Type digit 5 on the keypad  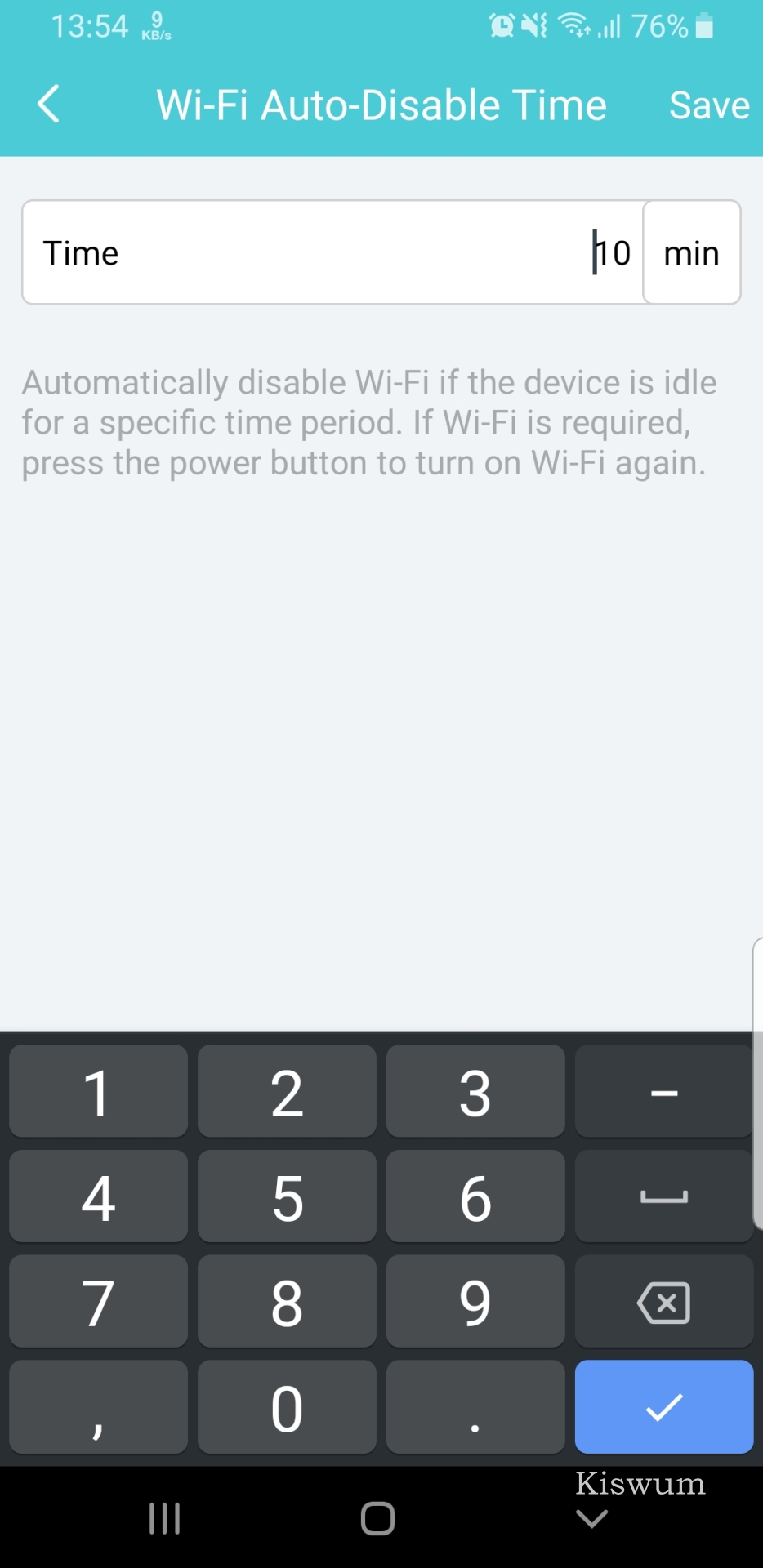287,1196
